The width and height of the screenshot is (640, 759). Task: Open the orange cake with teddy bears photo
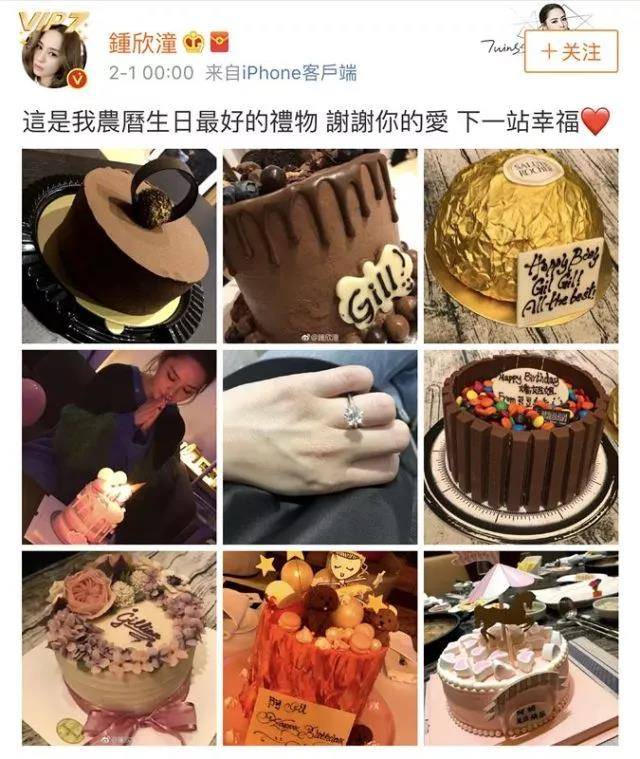point(319,648)
